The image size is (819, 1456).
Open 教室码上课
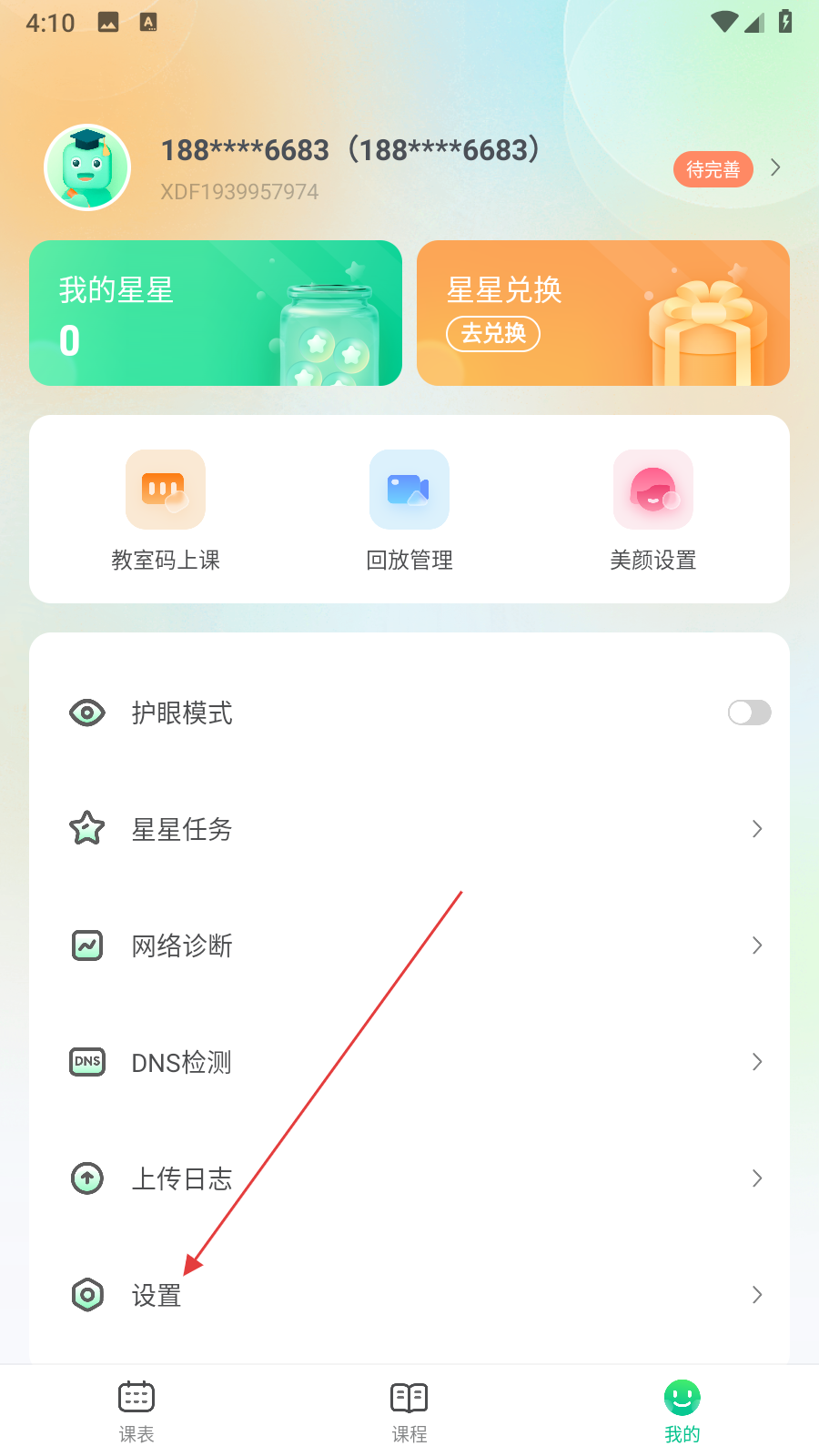point(166,511)
